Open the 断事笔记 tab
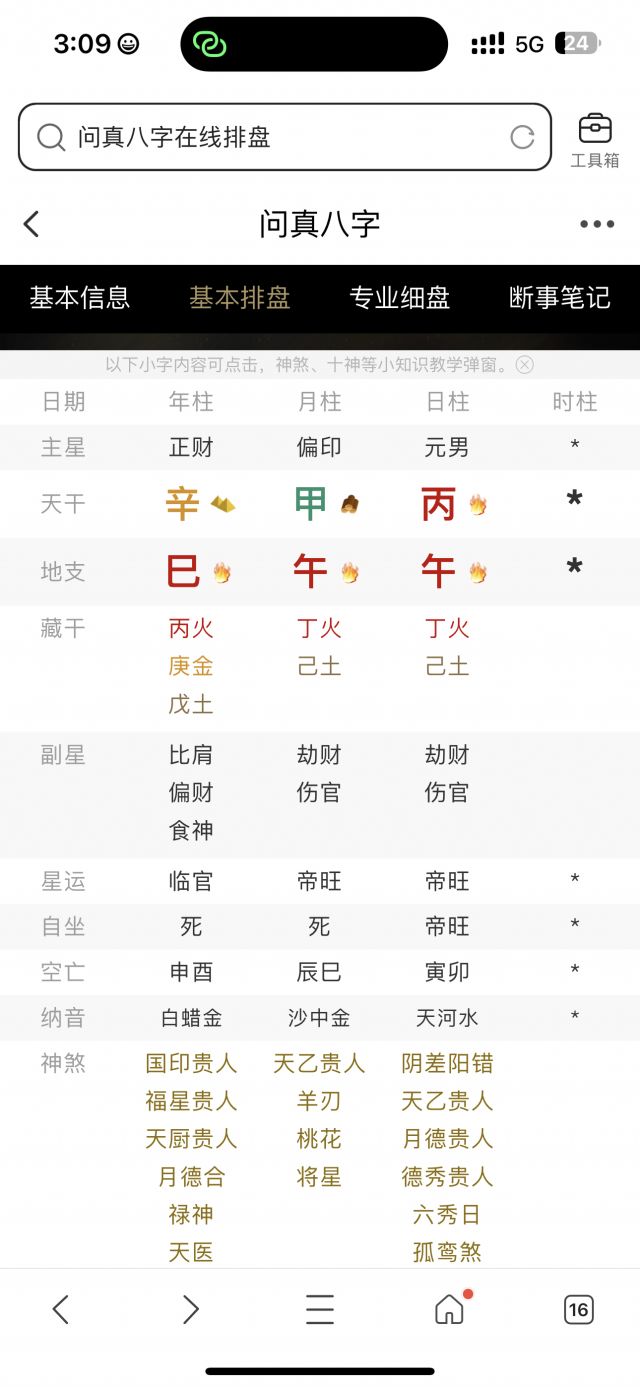 pyautogui.click(x=560, y=297)
